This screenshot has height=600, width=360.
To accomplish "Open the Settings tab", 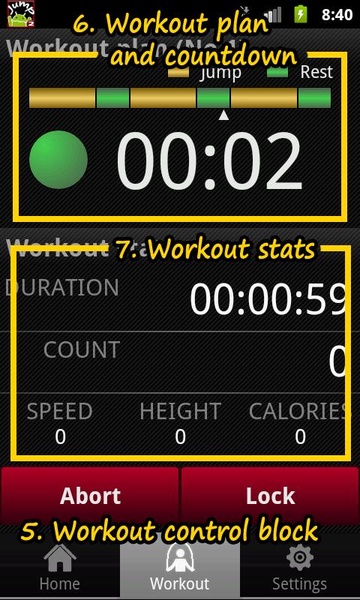I will click(x=300, y=568).
